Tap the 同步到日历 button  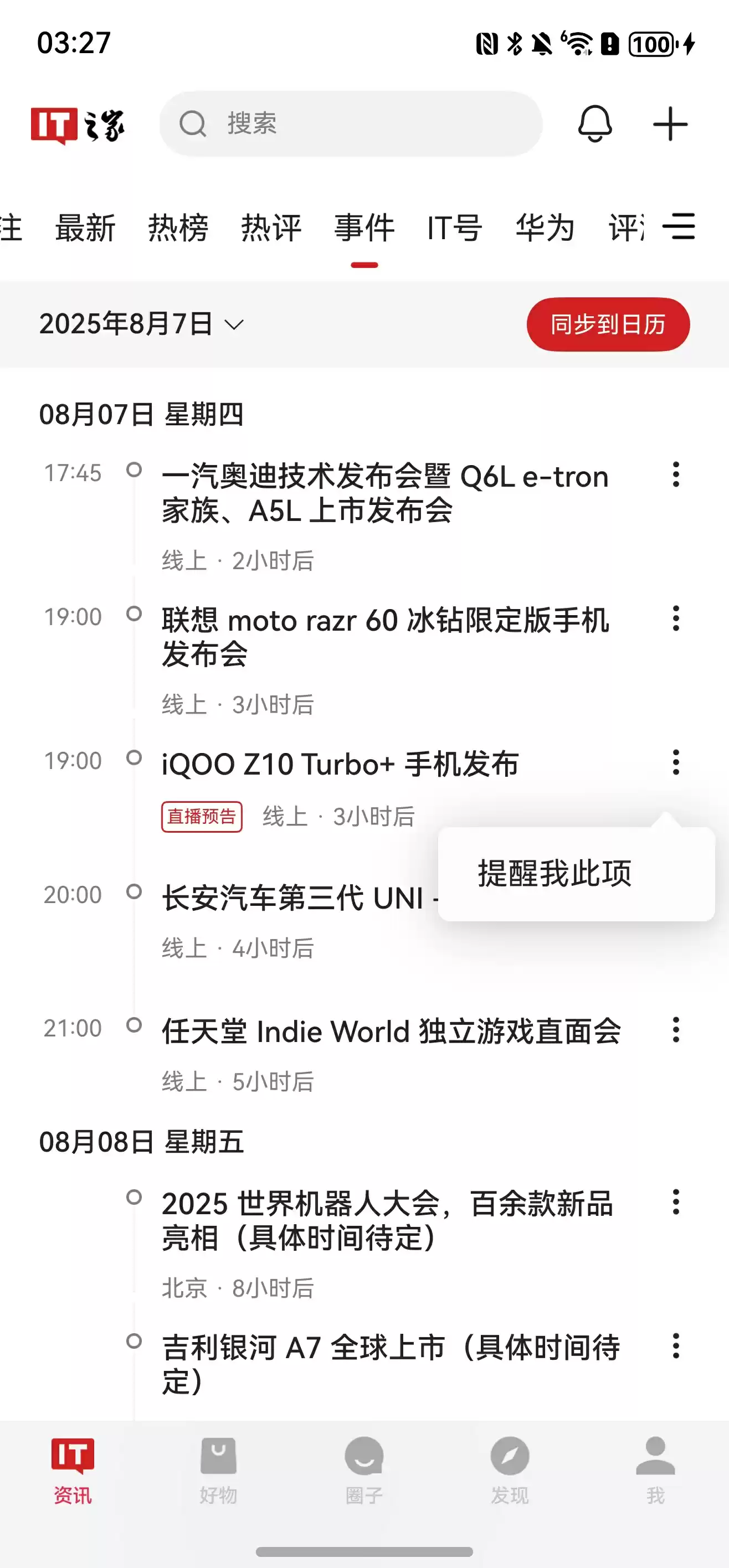click(x=607, y=325)
